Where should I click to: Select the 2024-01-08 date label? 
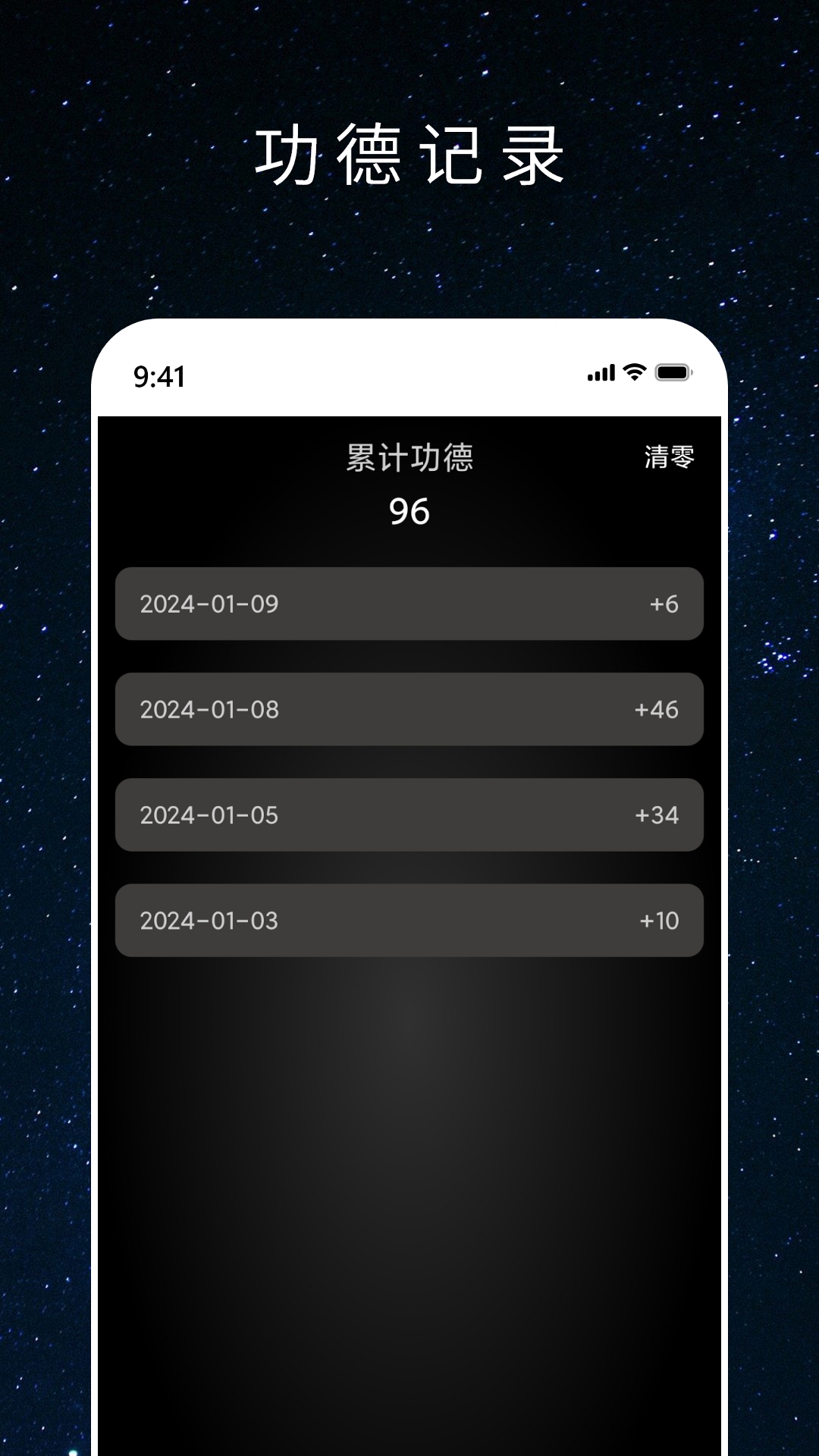pyautogui.click(x=209, y=710)
